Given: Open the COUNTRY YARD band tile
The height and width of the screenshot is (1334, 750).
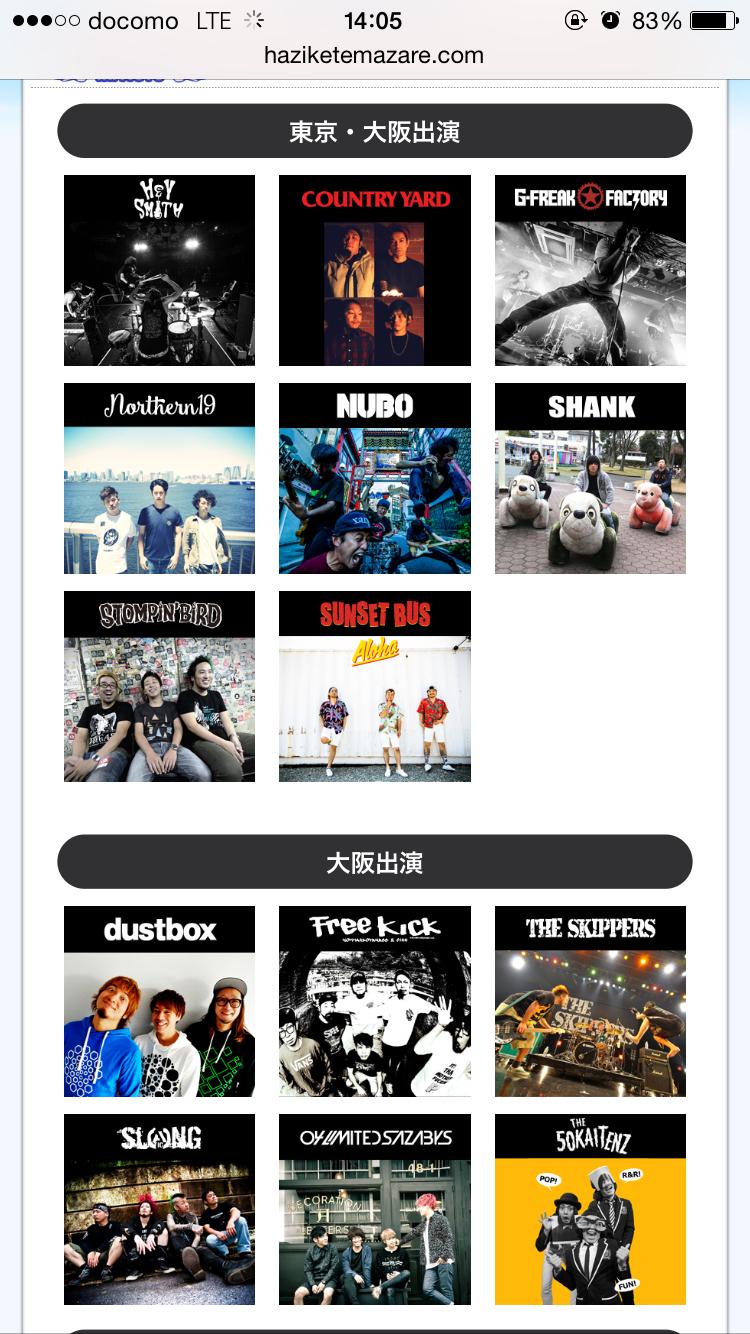Looking at the screenshot, I should [374, 270].
